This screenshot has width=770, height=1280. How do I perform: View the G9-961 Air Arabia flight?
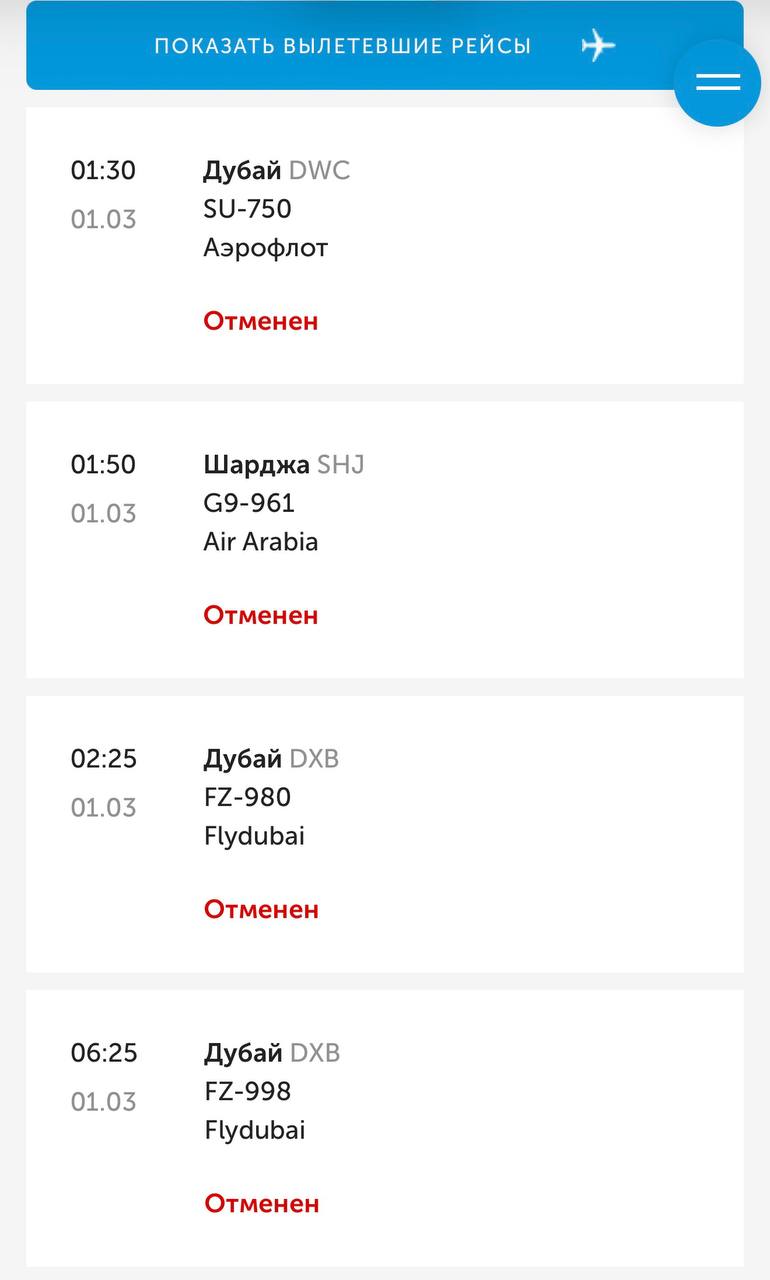384,540
